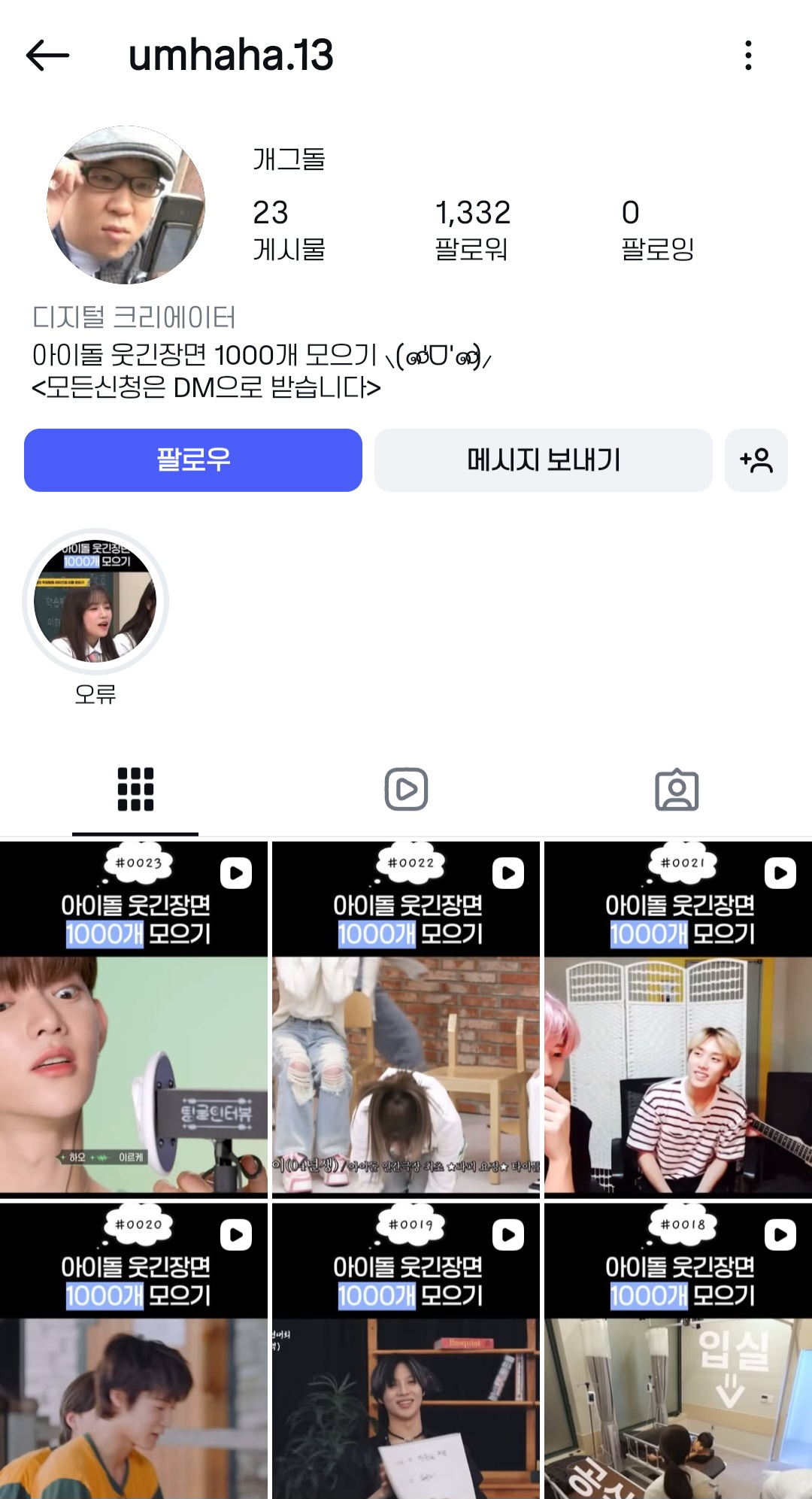Open the 1,332 팔로워 followers list

point(472,229)
